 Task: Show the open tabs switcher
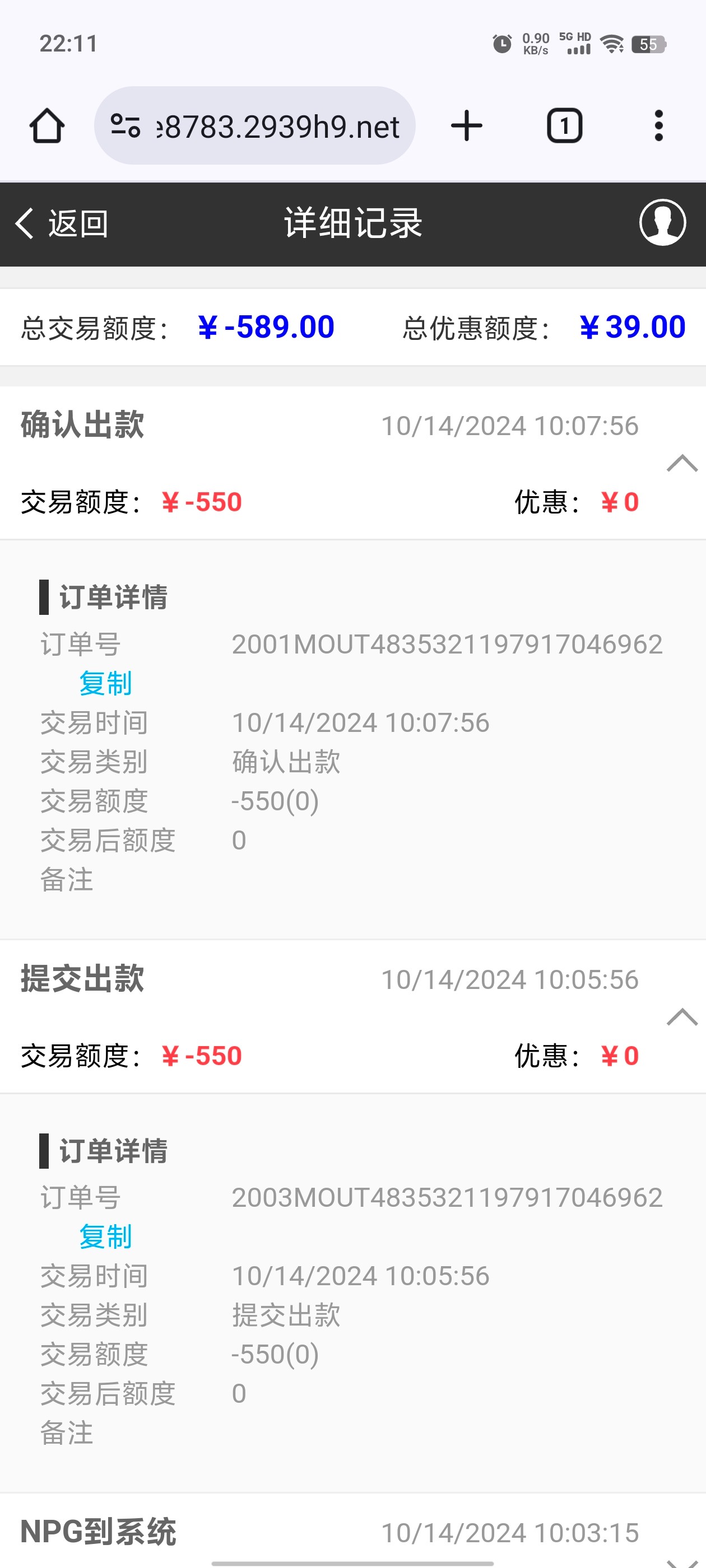564,126
